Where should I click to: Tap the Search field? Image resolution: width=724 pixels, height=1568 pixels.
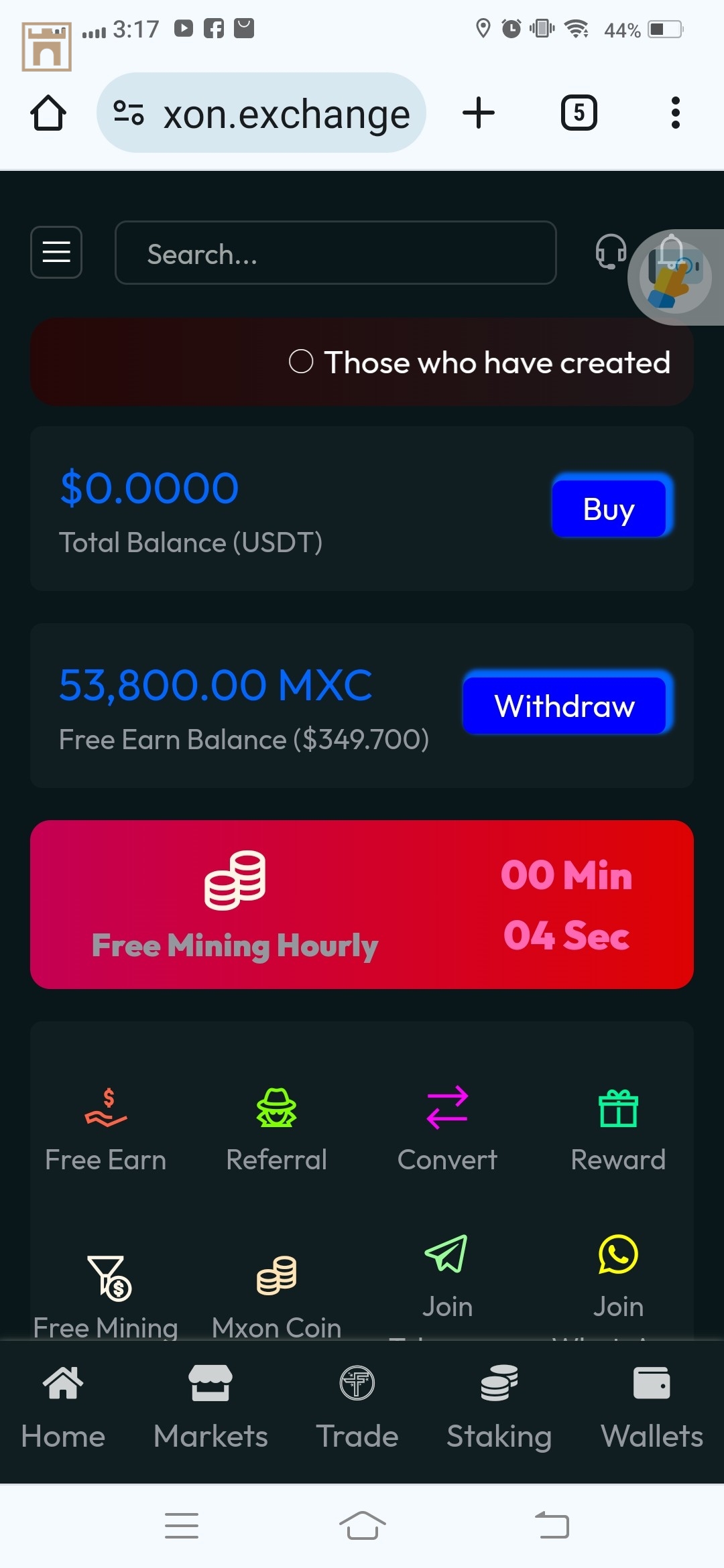[x=335, y=253]
